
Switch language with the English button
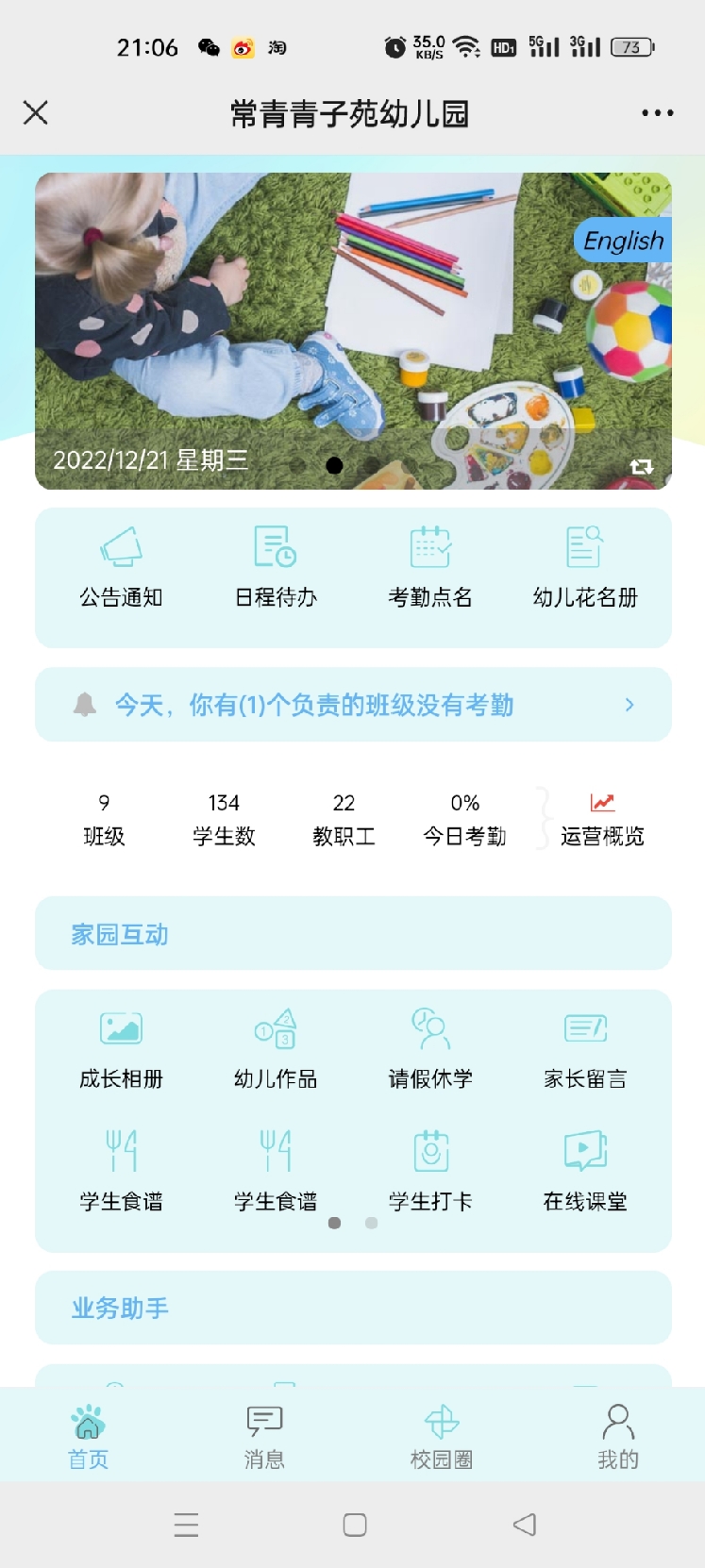tap(623, 241)
